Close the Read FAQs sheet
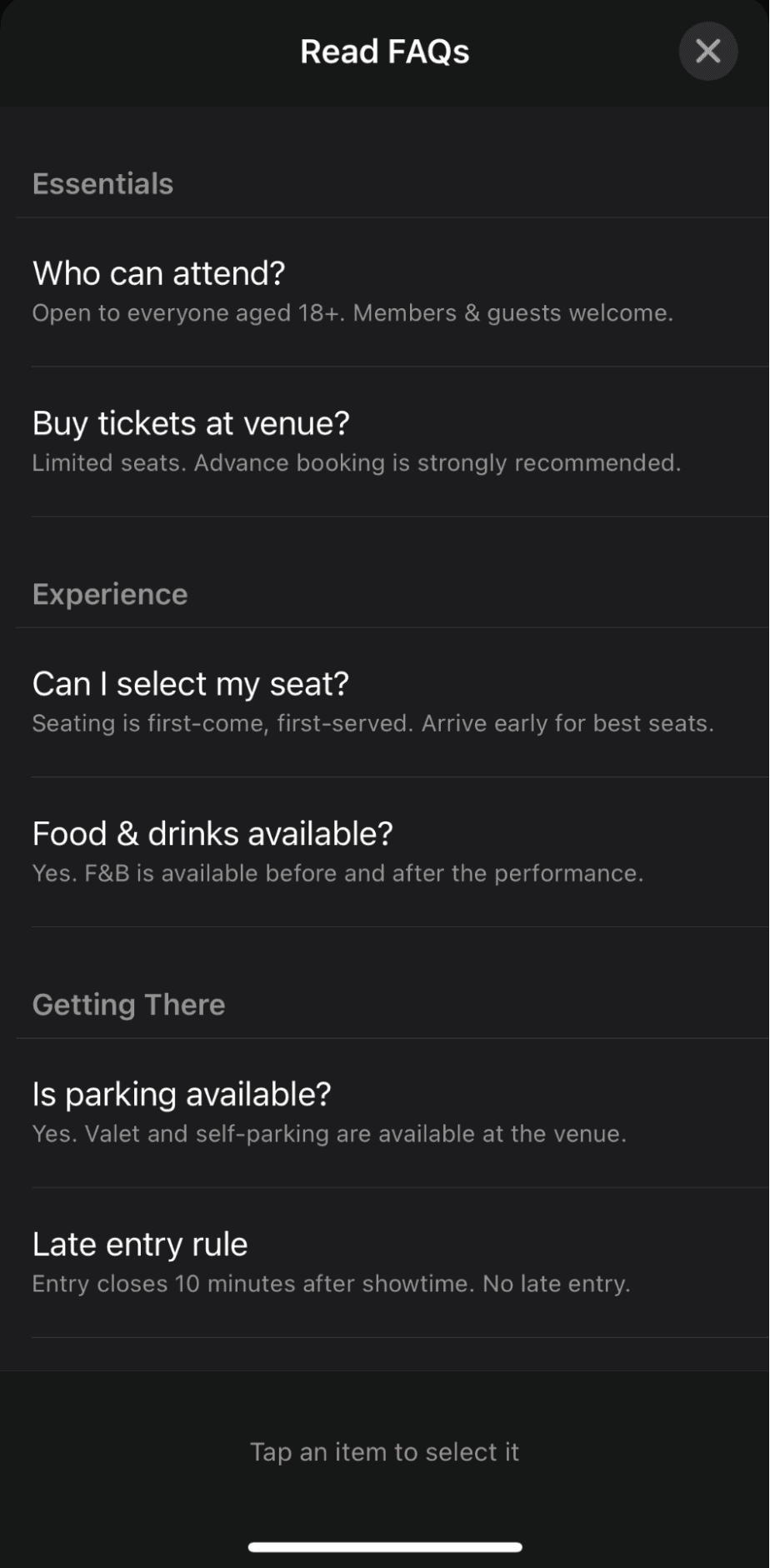The image size is (770, 1568). pos(707,52)
